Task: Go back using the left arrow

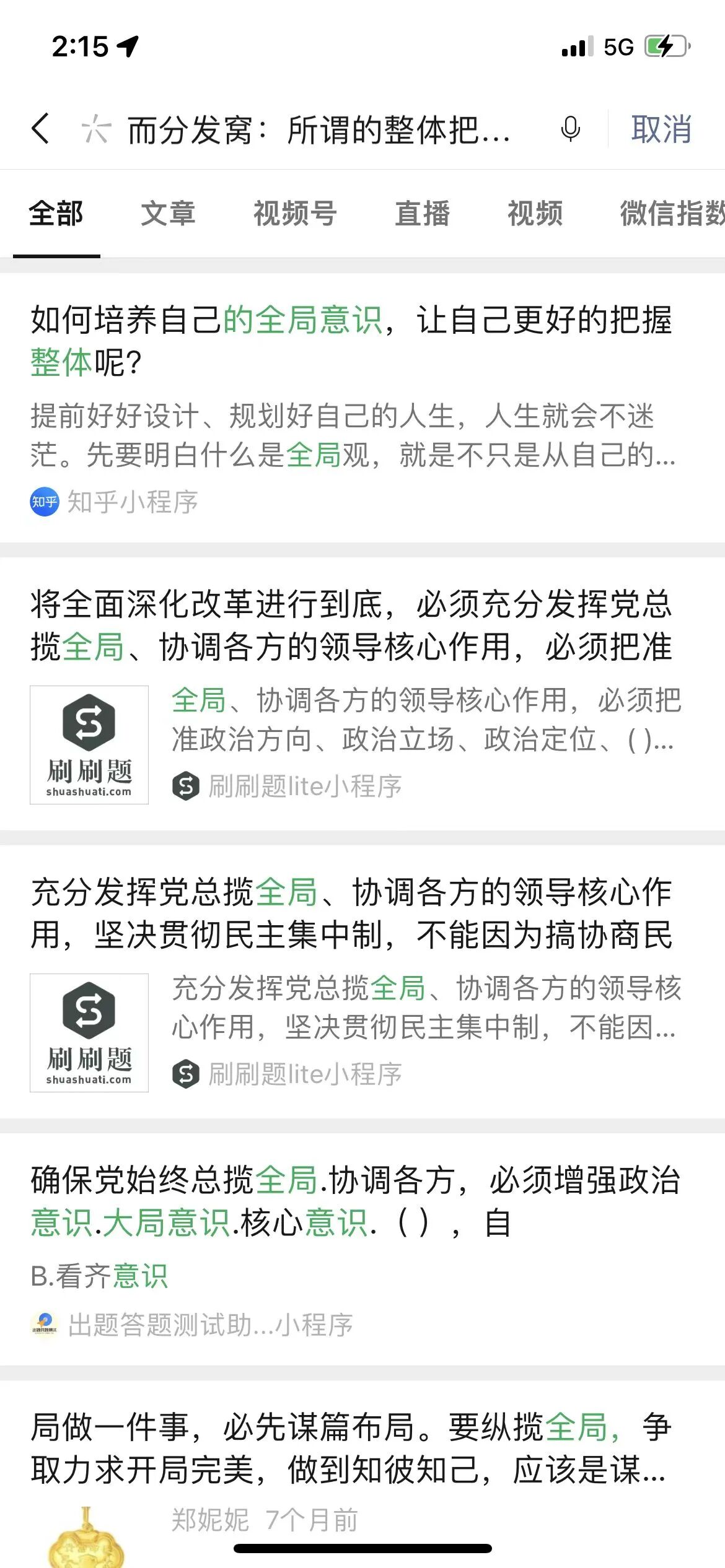Action: pyautogui.click(x=40, y=129)
